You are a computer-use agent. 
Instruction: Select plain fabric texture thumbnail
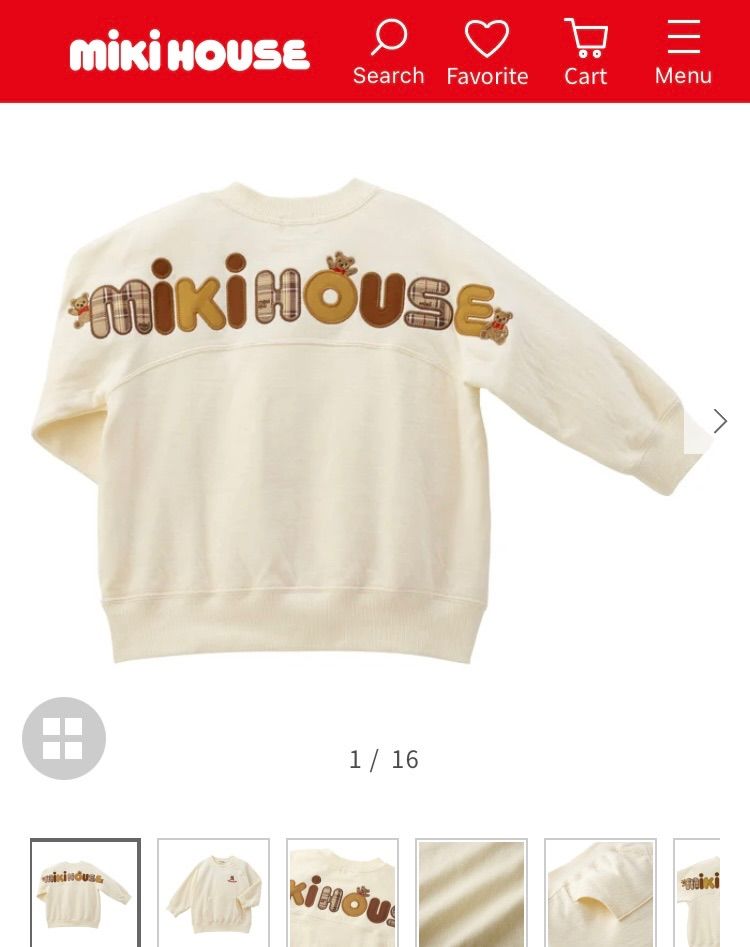(471, 892)
